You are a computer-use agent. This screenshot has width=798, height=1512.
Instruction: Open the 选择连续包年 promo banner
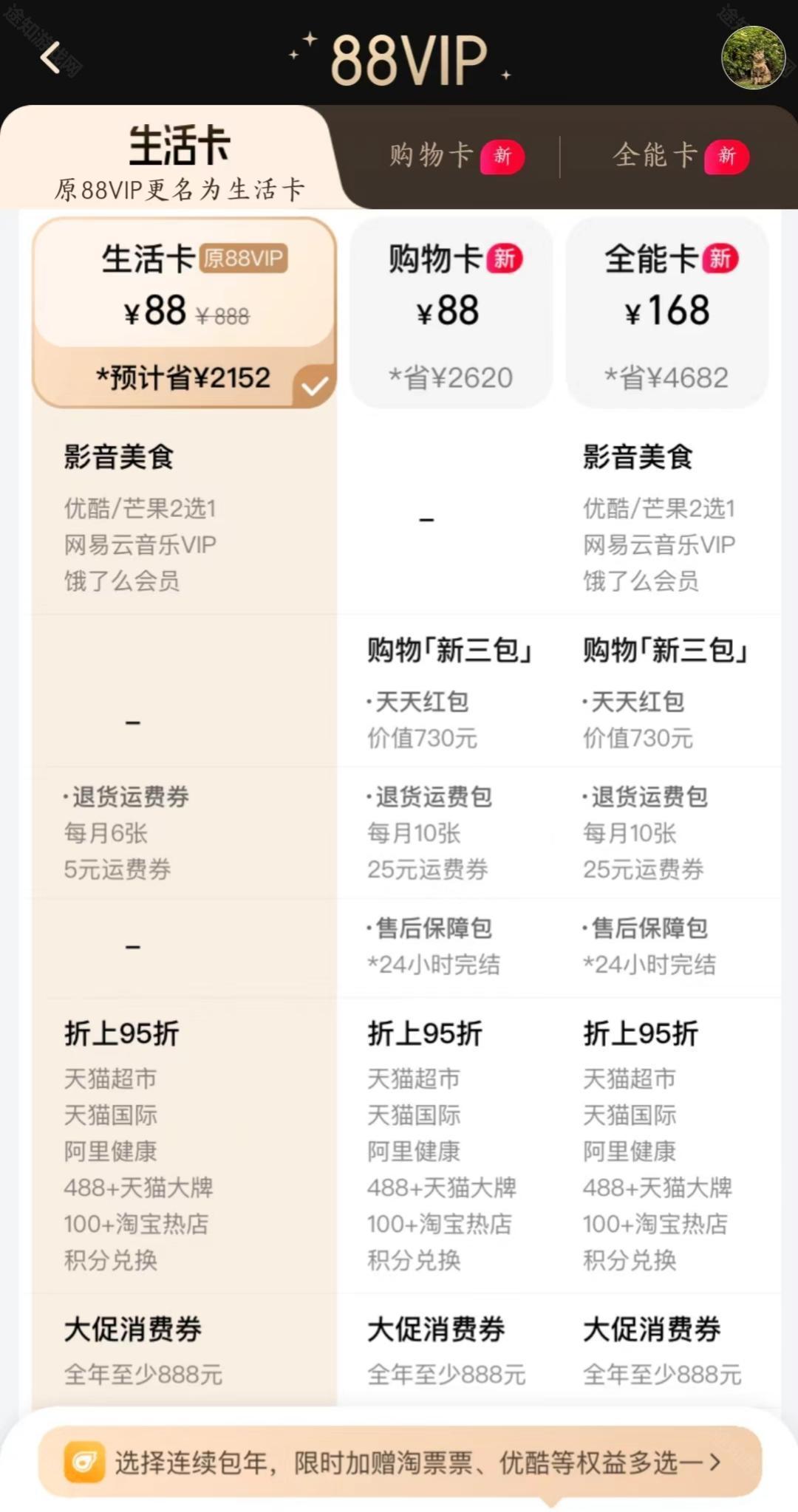[399, 1462]
